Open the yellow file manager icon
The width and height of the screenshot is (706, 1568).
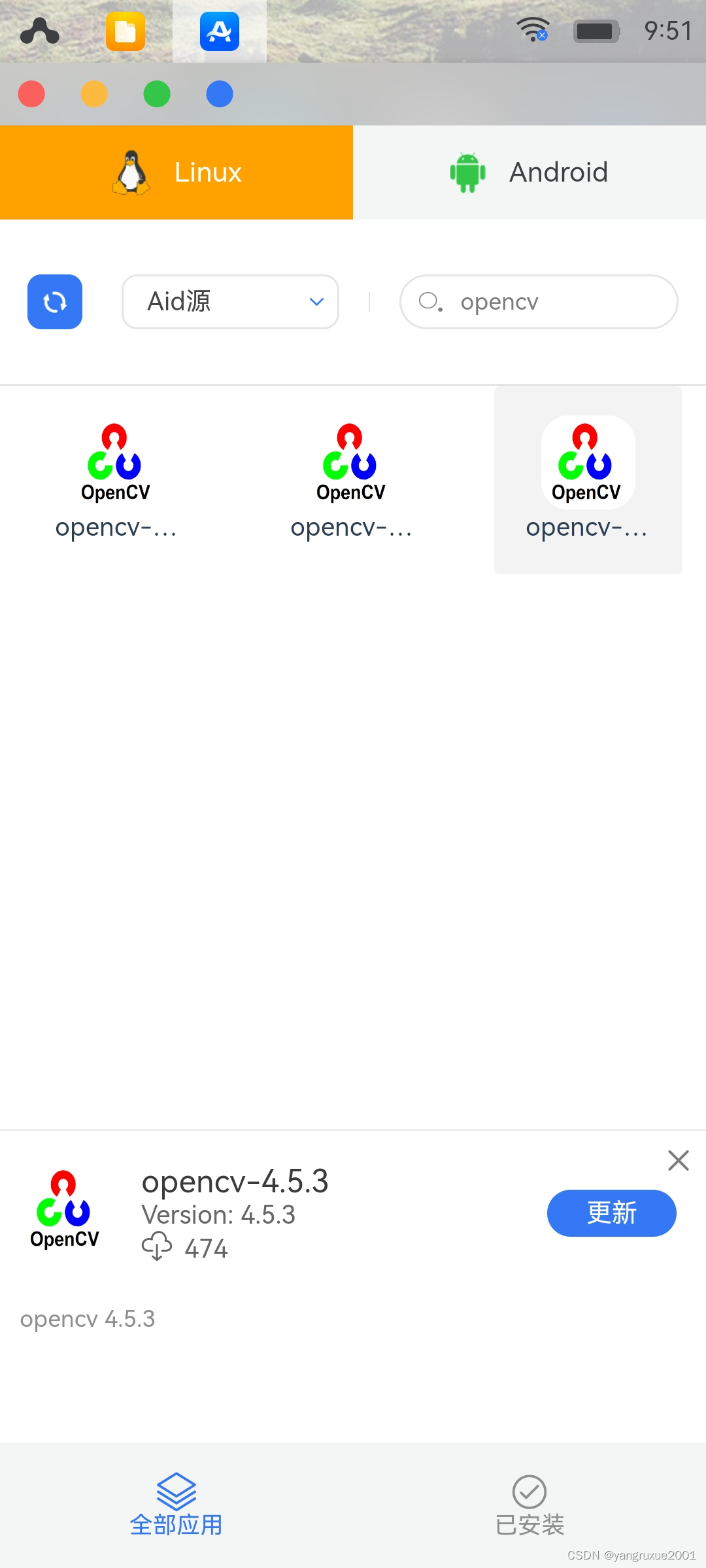[126, 31]
